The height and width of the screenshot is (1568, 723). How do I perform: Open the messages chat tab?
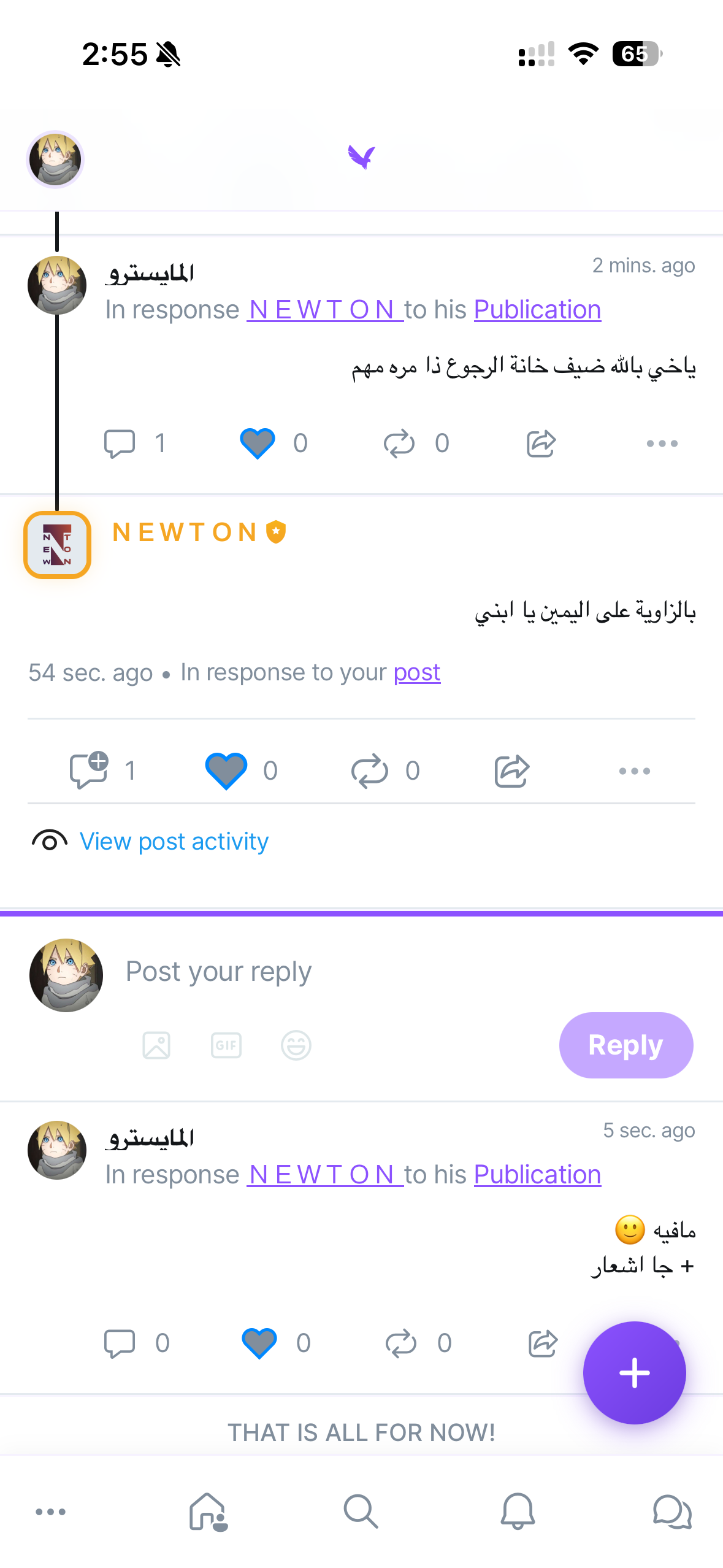672,1511
